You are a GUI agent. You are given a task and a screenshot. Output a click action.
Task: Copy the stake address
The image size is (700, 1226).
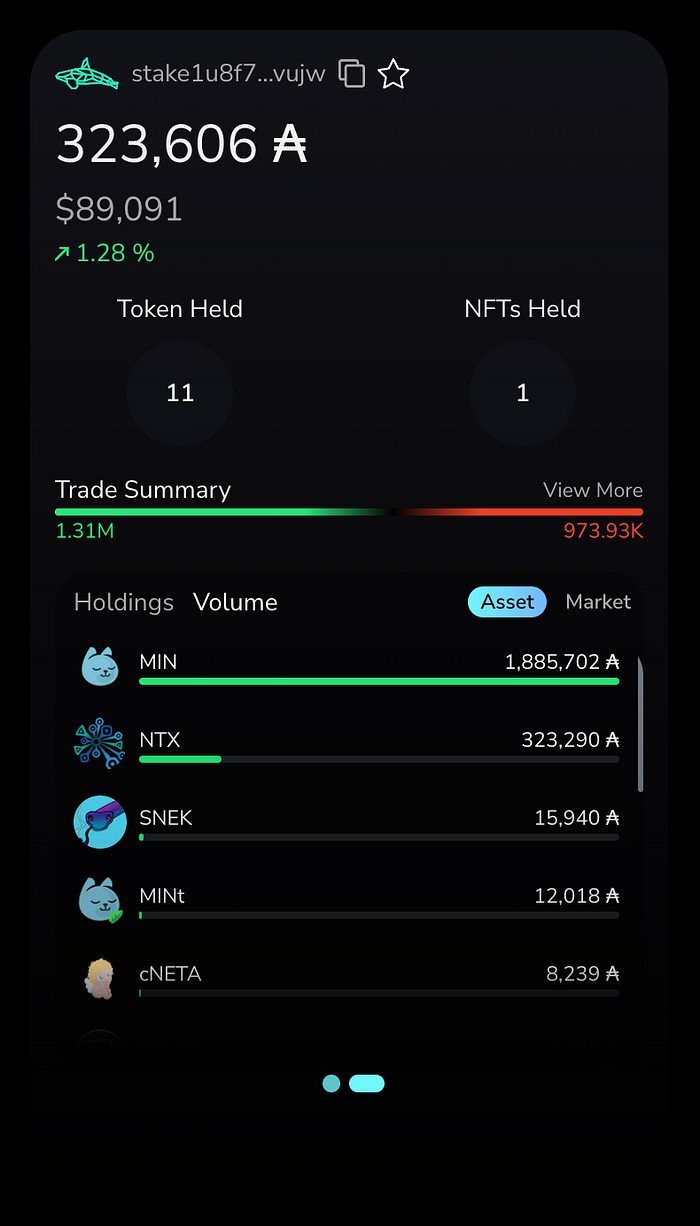[x=352, y=74]
